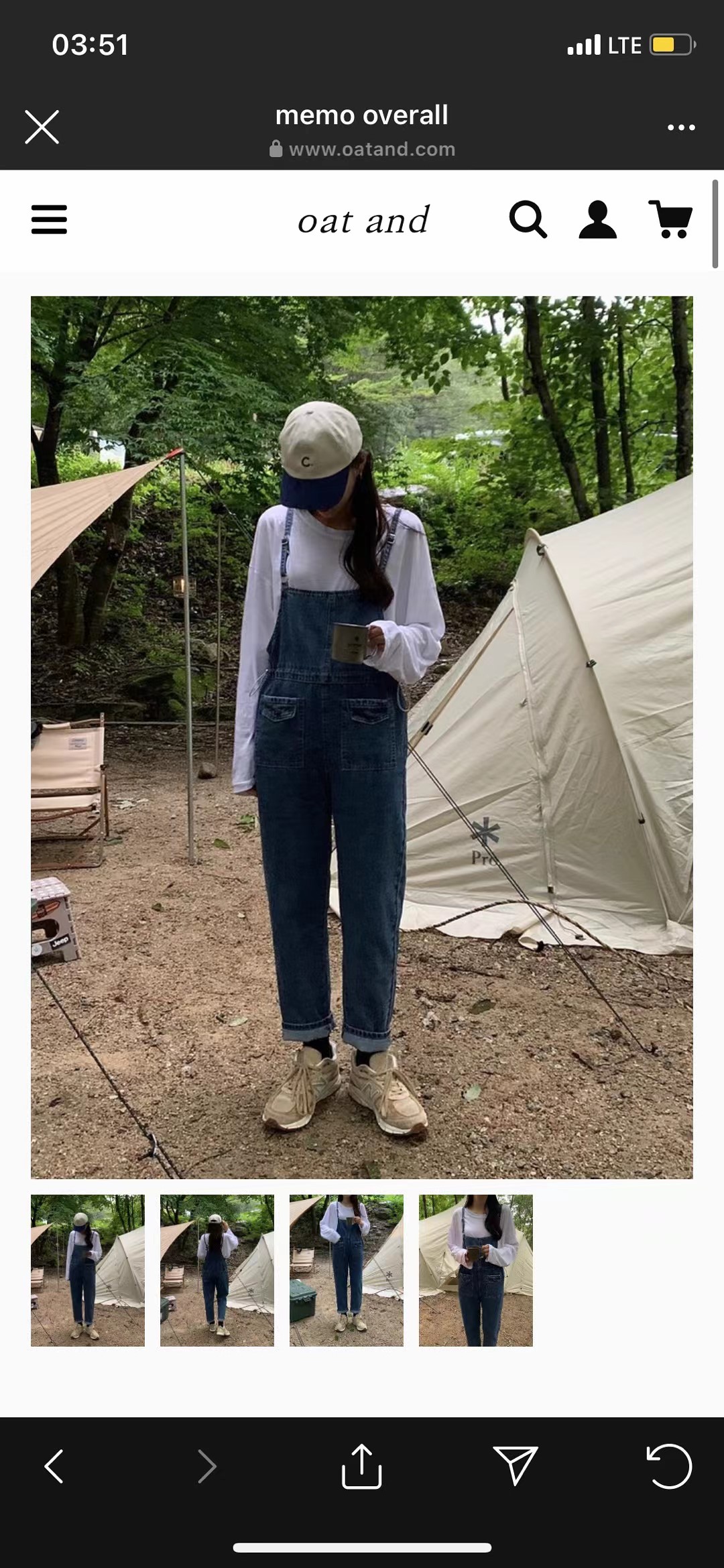Go to oat and homepage logo
Viewport: 724px width, 1568px height.
point(363,221)
